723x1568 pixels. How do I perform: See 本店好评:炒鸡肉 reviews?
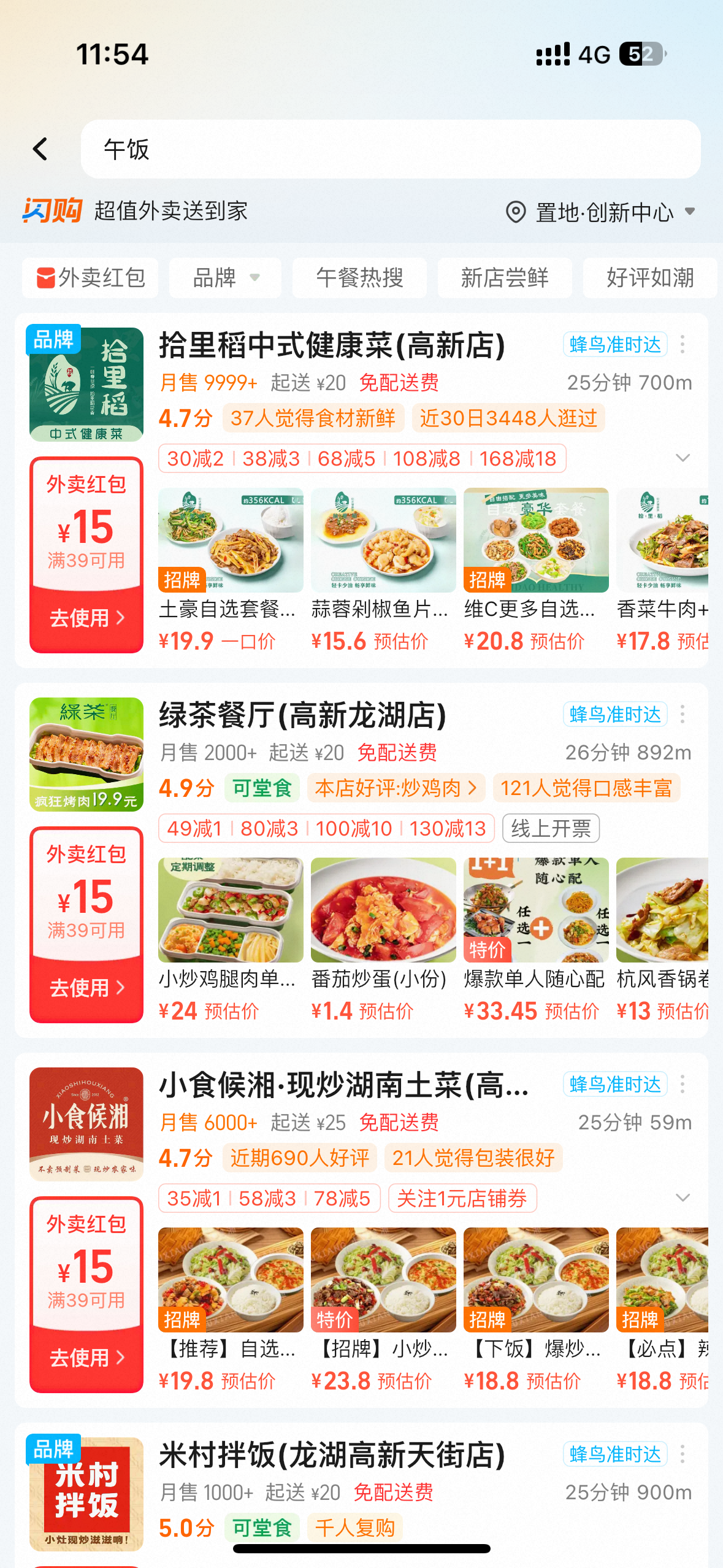pyautogui.click(x=396, y=788)
